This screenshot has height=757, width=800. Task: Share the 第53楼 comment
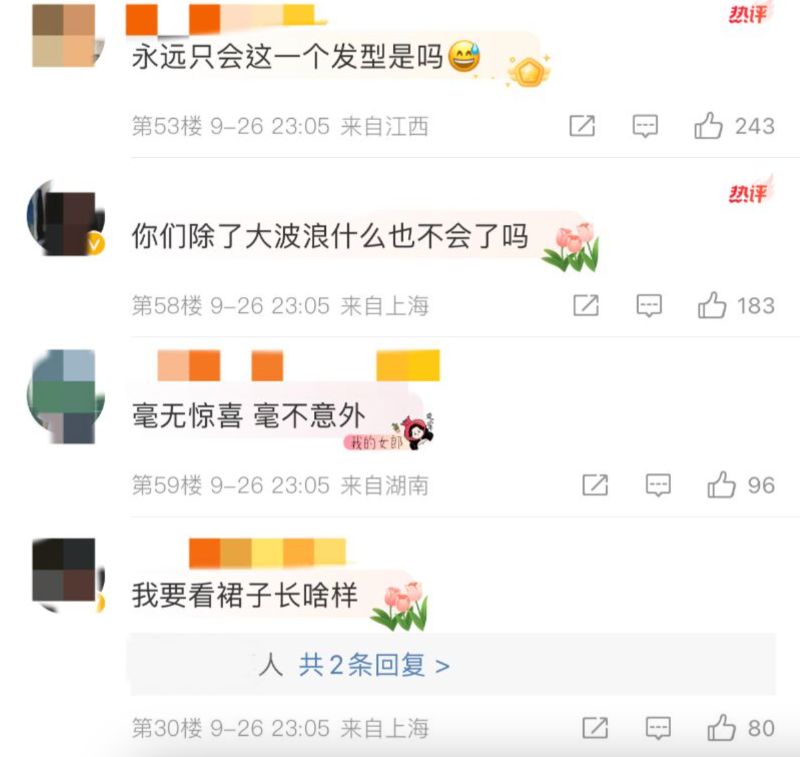(x=582, y=126)
